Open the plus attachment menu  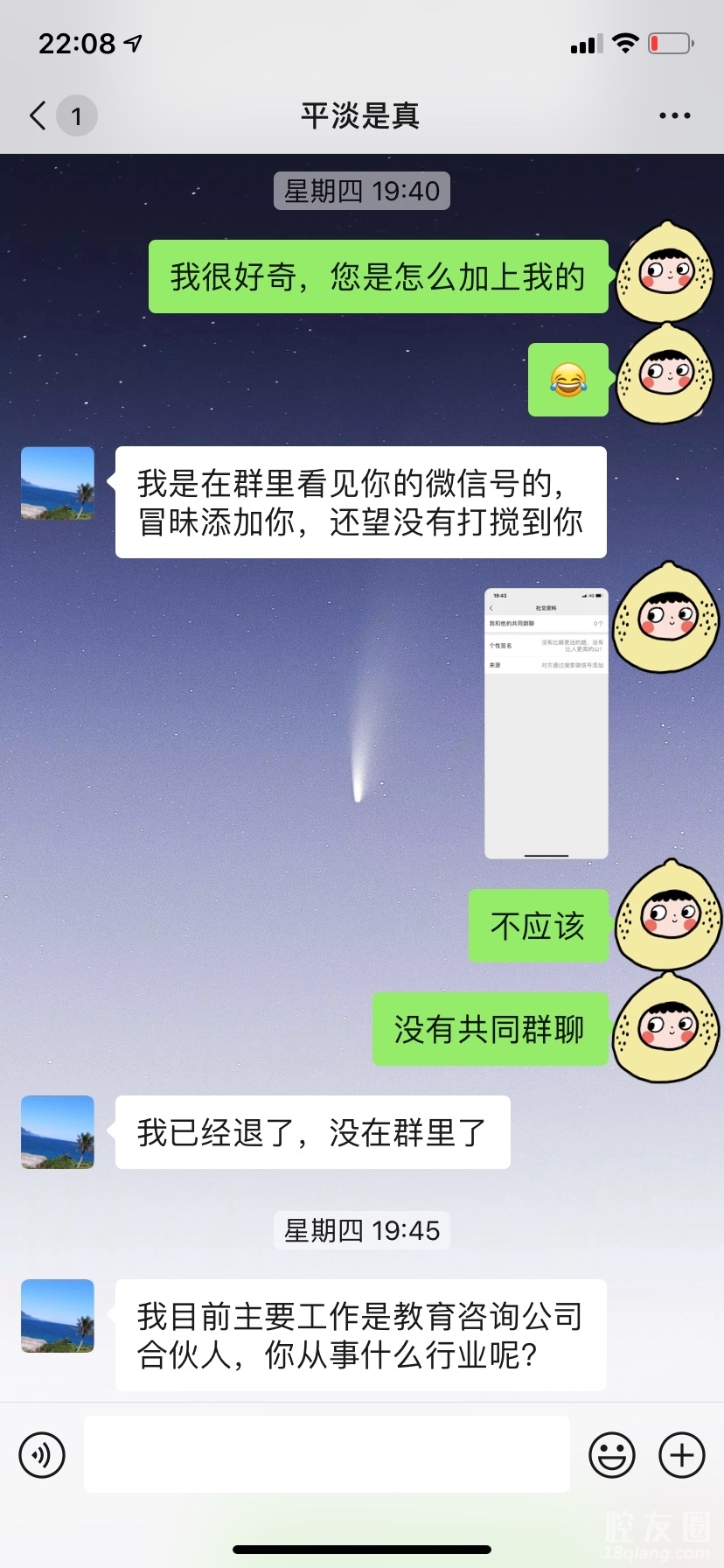click(681, 1455)
